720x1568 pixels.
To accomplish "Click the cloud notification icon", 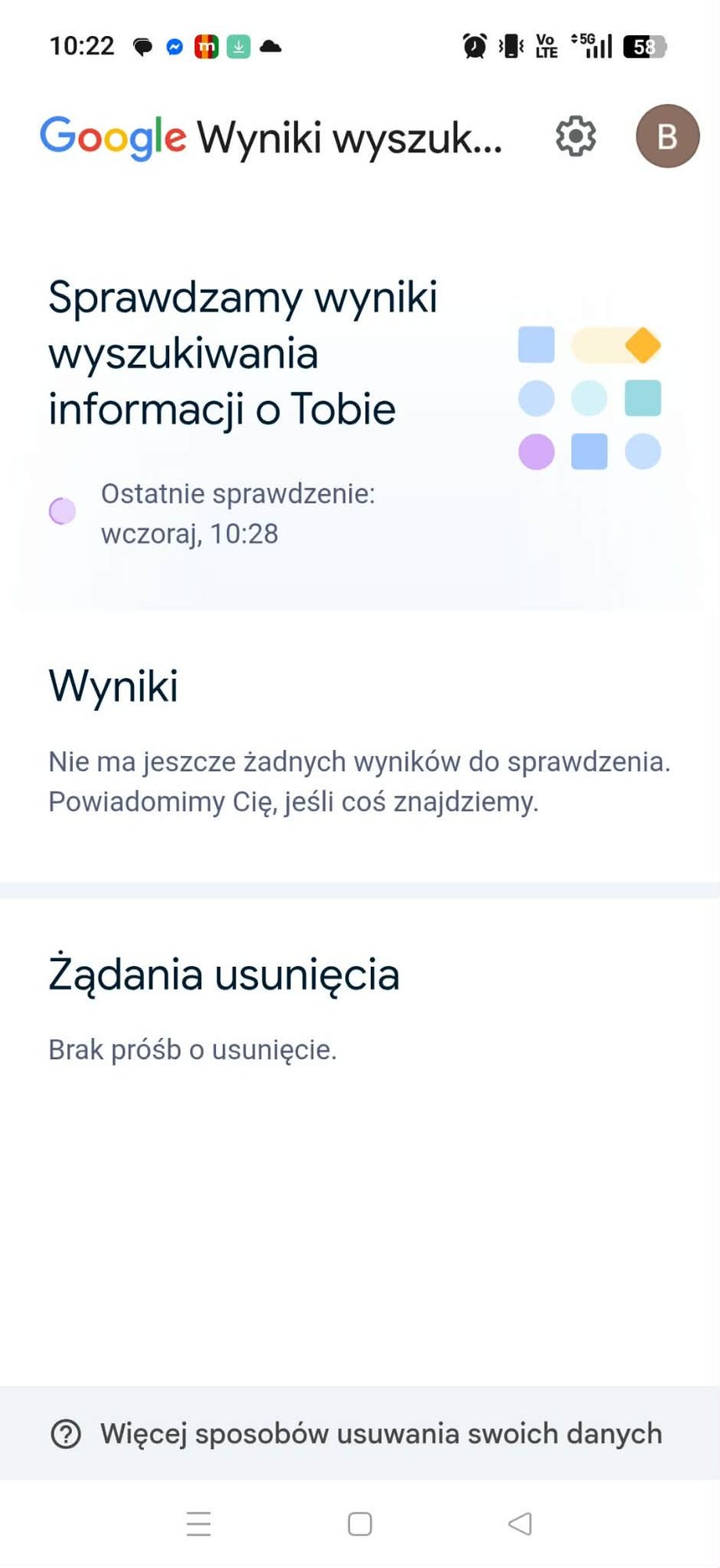I will [270, 47].
